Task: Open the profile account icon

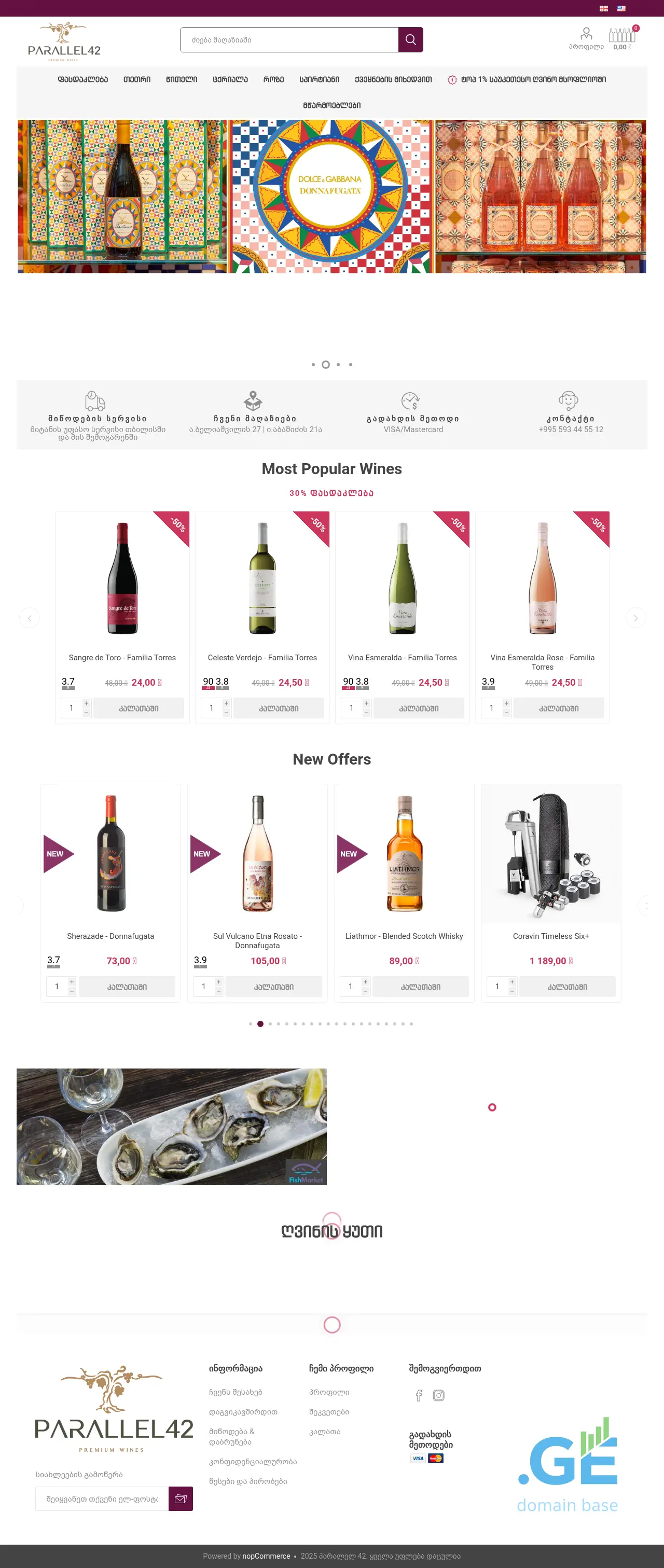Action: 586,38
